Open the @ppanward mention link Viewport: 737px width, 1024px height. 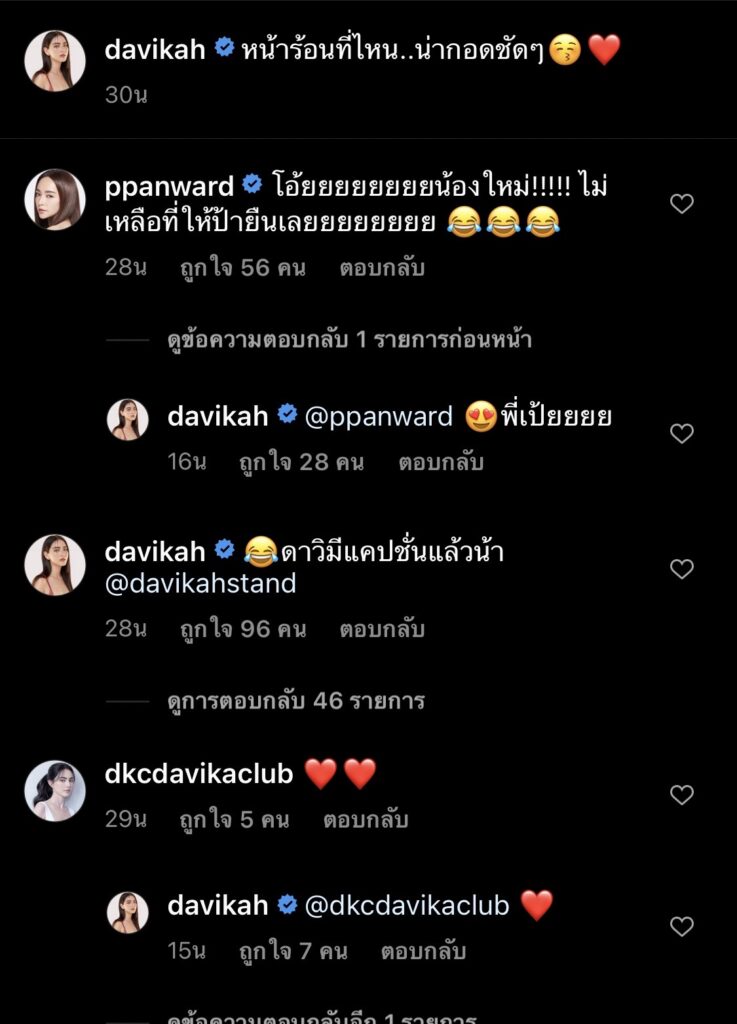(x=378, y=416)
